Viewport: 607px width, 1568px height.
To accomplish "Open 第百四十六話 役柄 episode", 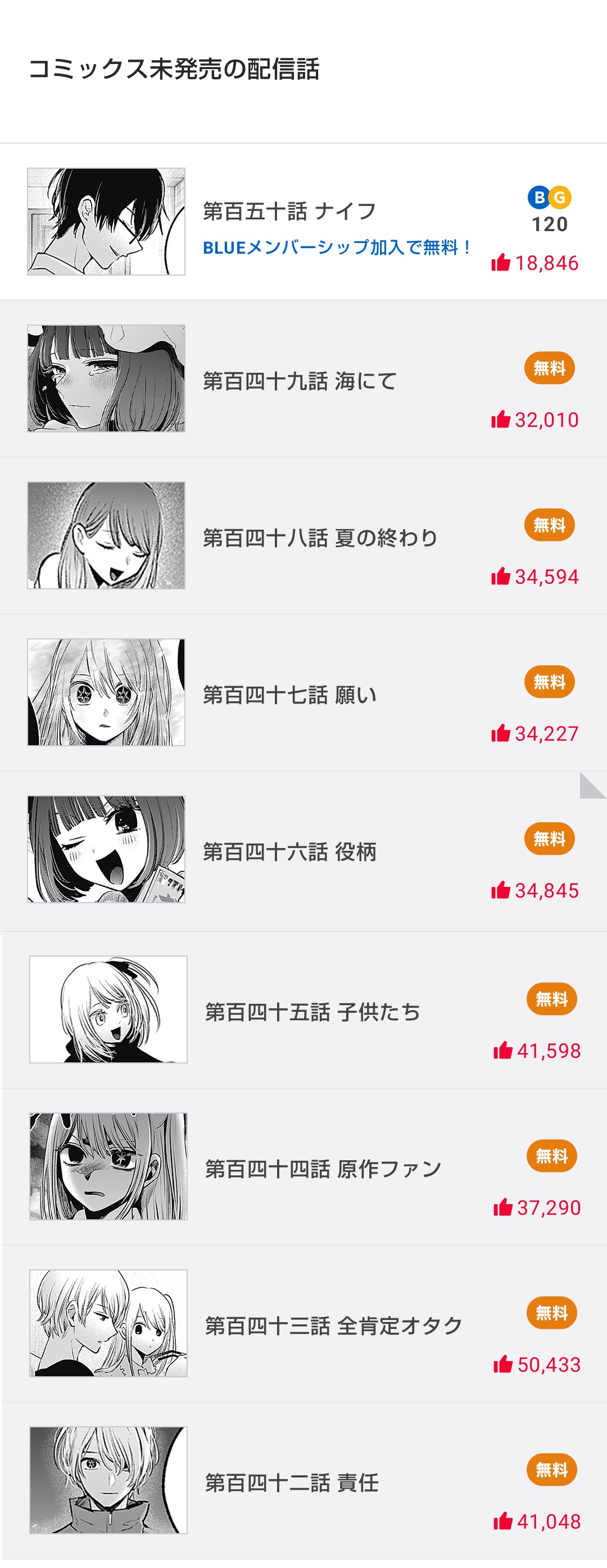I will click(289, 852).
